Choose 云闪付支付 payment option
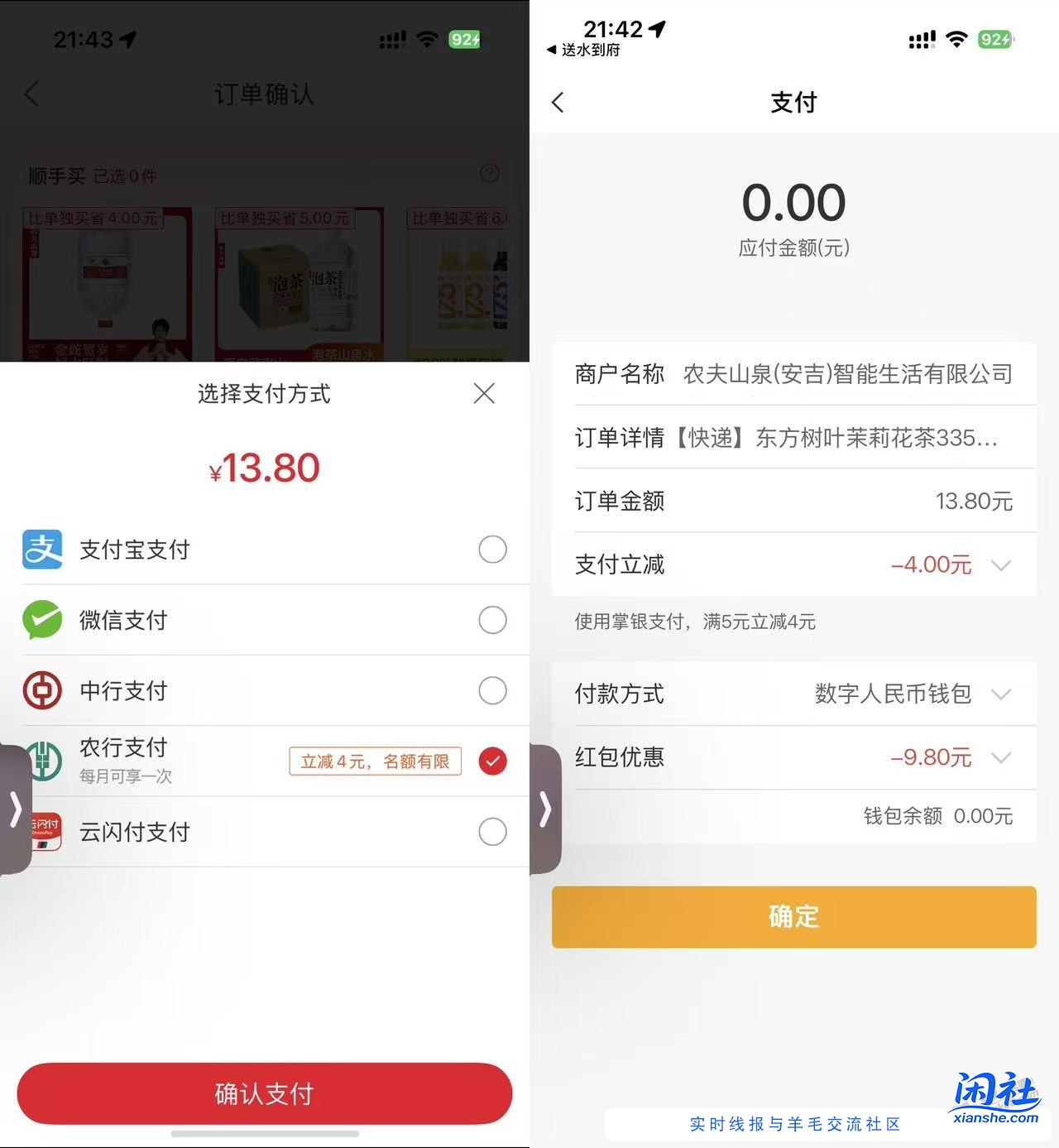This screenshot has width=1059, height=1148. [x=492, y=832]
